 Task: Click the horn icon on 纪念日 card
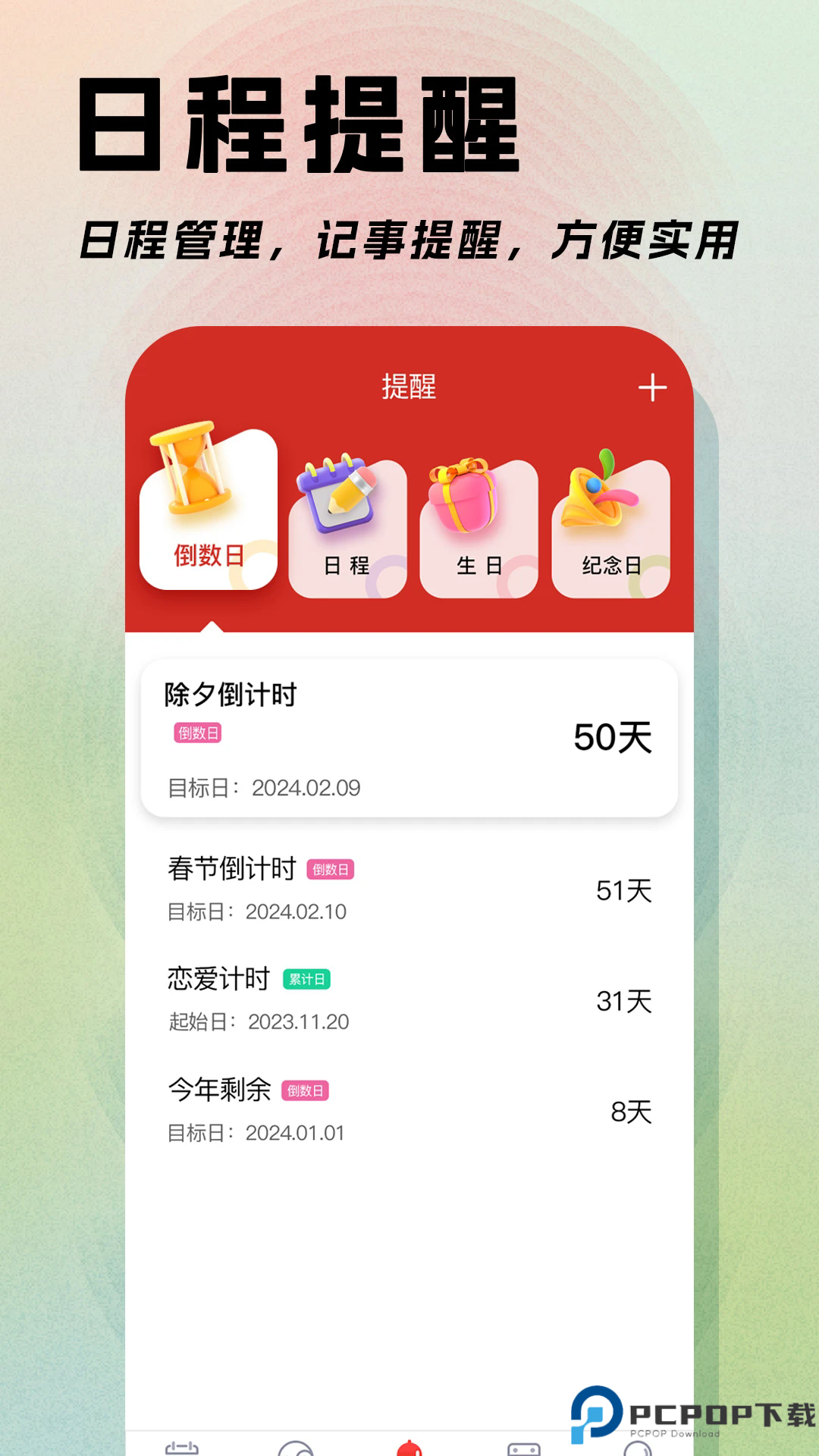[x=596, y=493]
